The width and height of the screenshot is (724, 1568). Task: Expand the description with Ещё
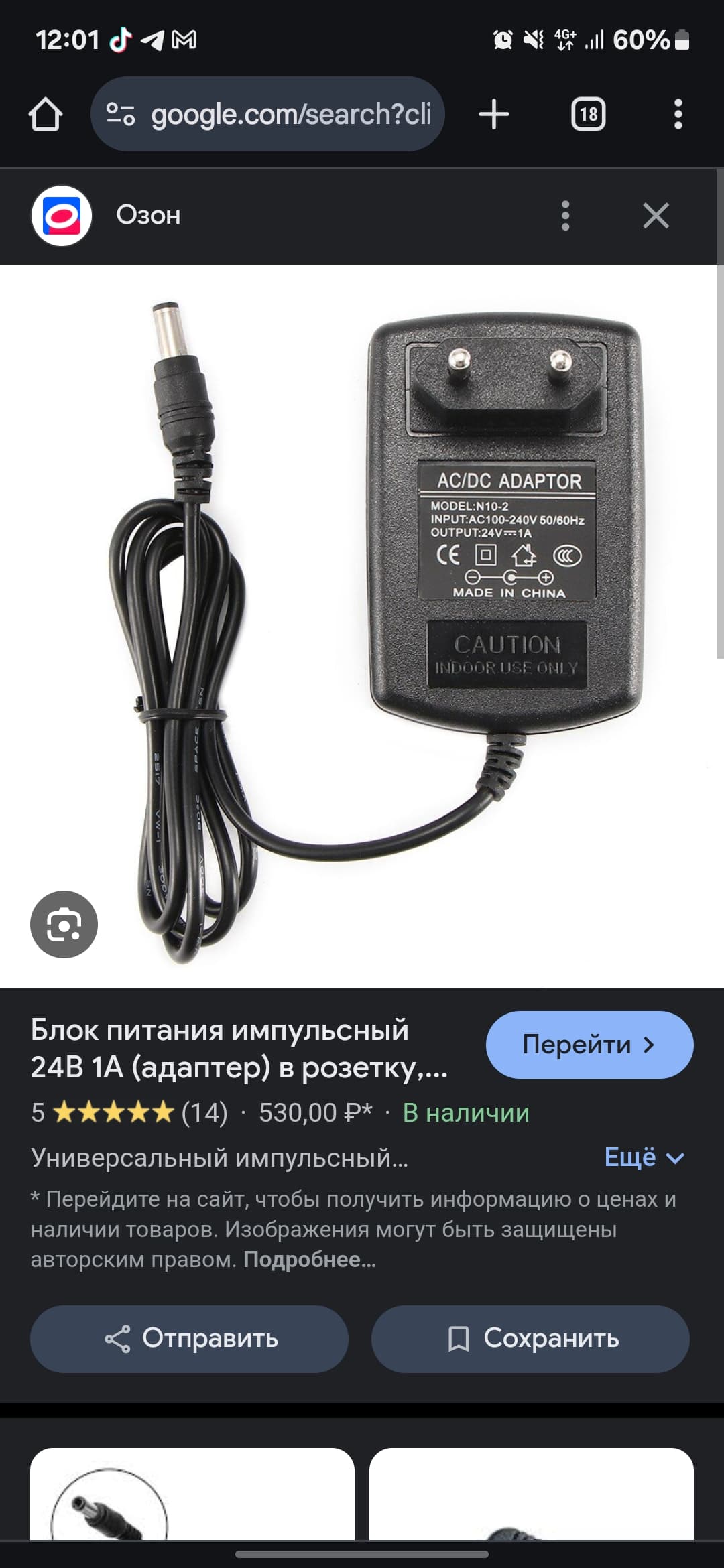644,1157
